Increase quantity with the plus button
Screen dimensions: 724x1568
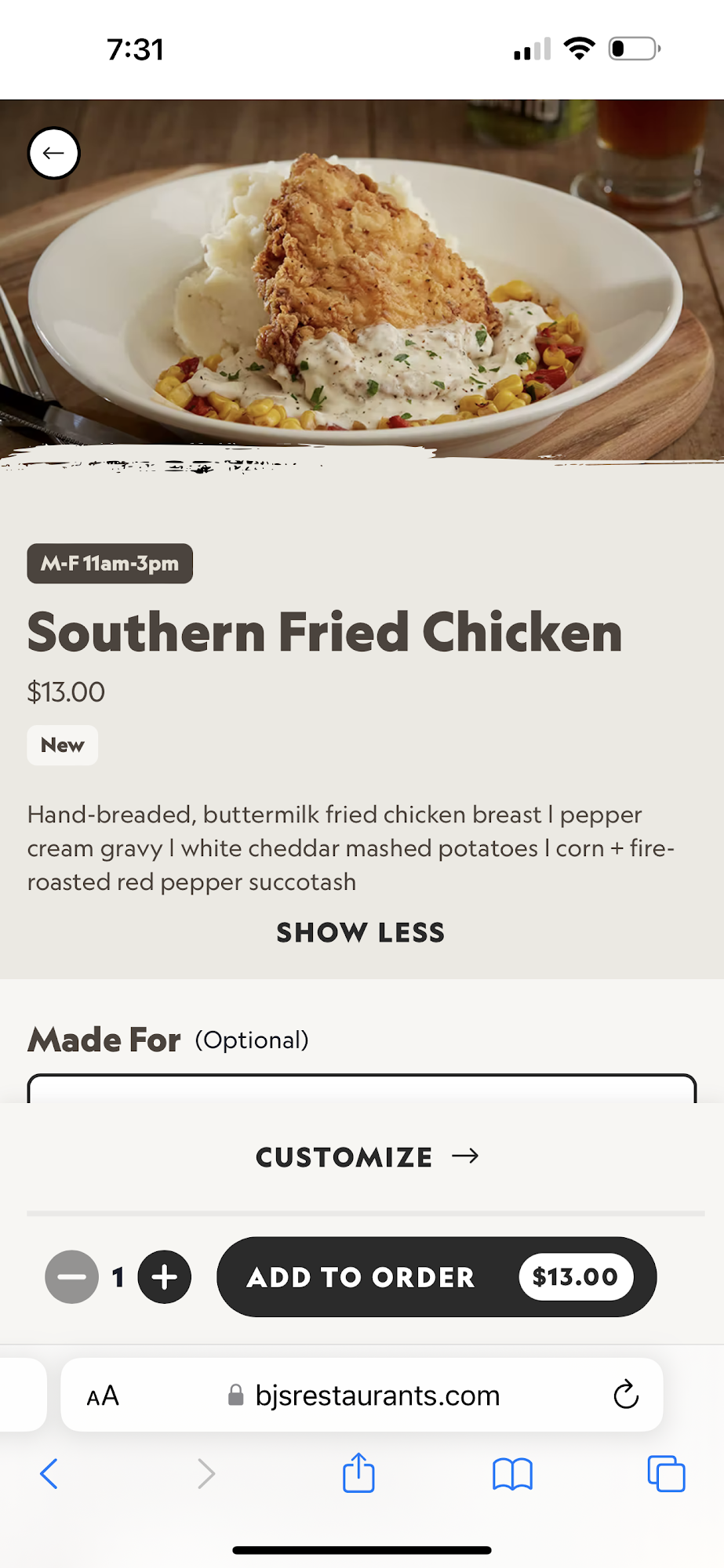[x=165, y=1277]
